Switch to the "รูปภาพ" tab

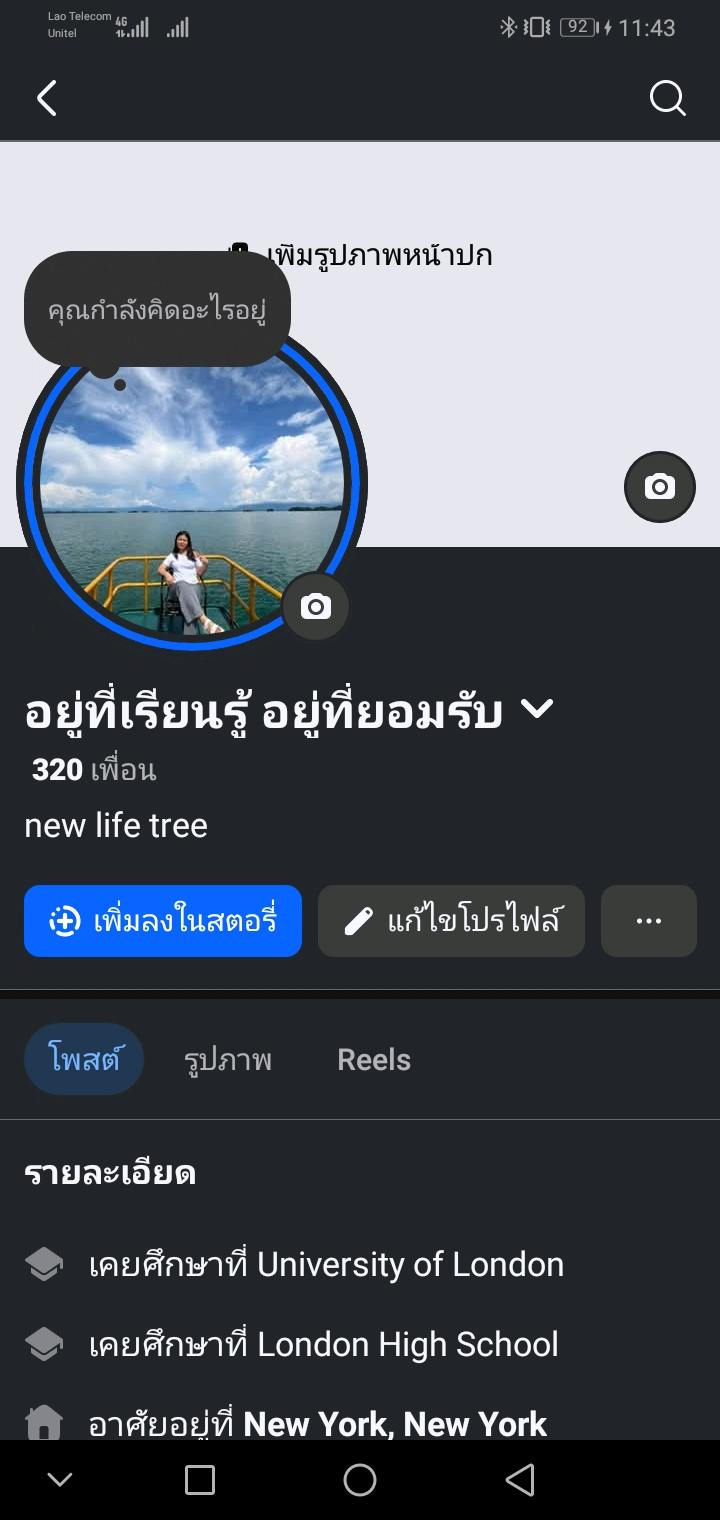click(x=228, y=1060)
